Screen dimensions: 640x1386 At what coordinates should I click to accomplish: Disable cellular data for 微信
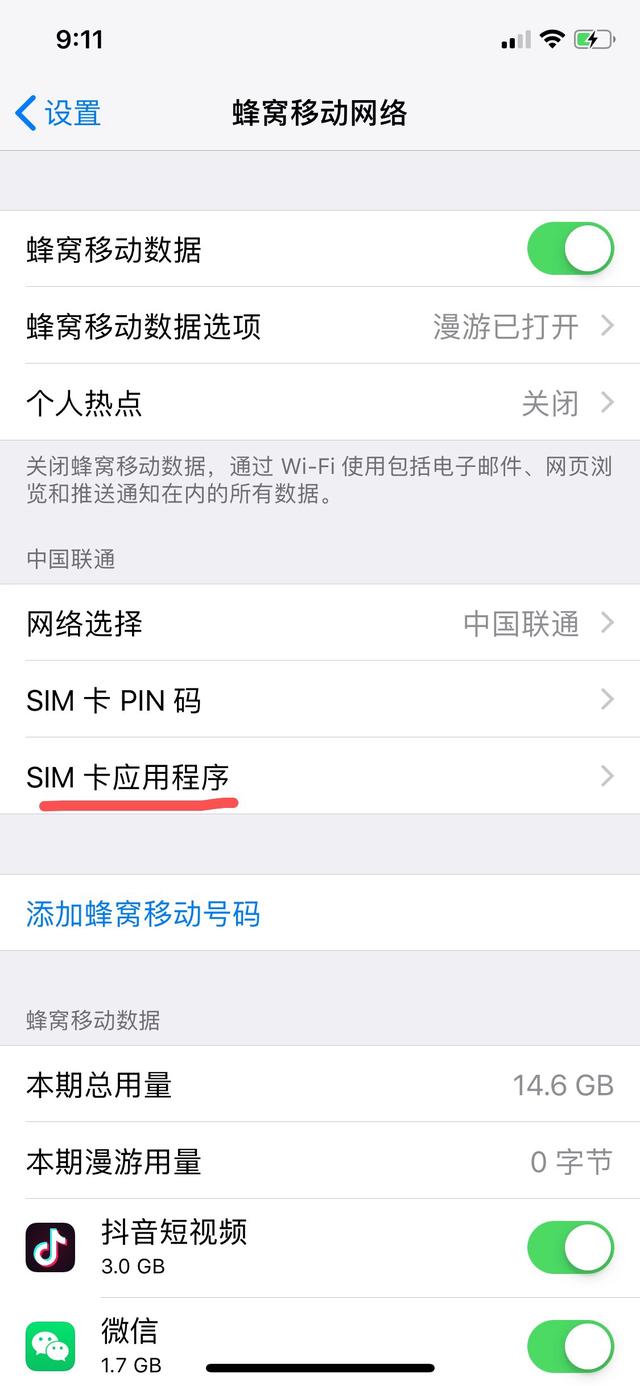pos(570,1346)
